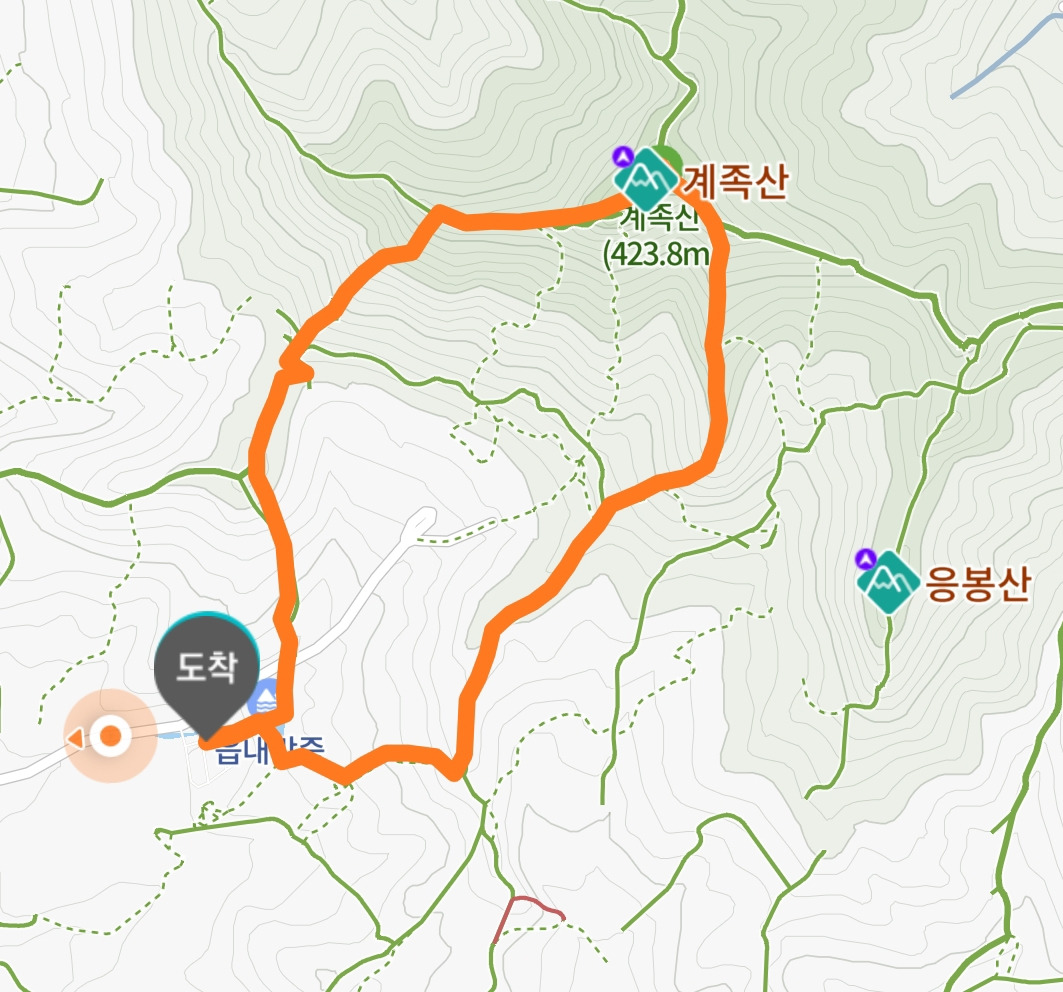Image resolution: width=1063 pixels, height=992 pixels.
Task: Tap the orange current location marker
Action: click(x=110, y=736)
